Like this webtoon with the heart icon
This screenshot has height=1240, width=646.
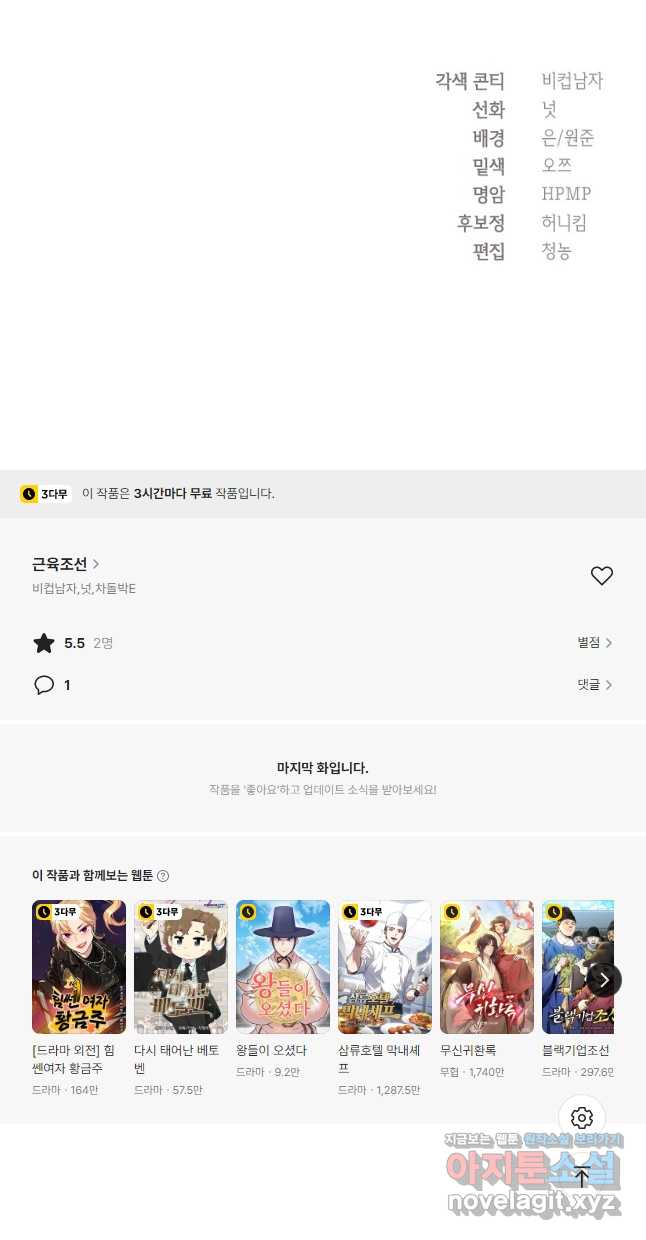click(x=601, y=576)
